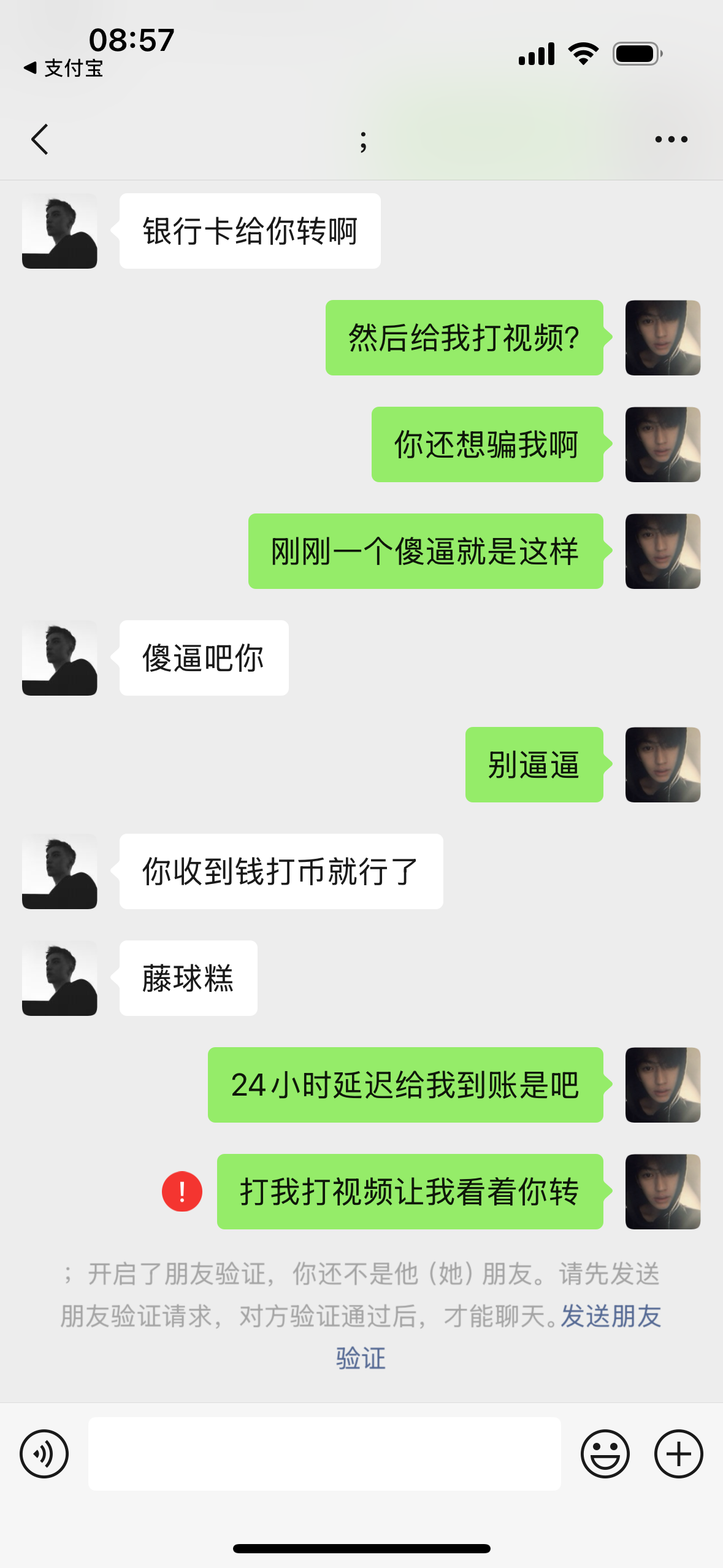The height and width of the screenshot is (1568, 723).
Task: Open the plus attachments menu
Action: coord(678,1454)
